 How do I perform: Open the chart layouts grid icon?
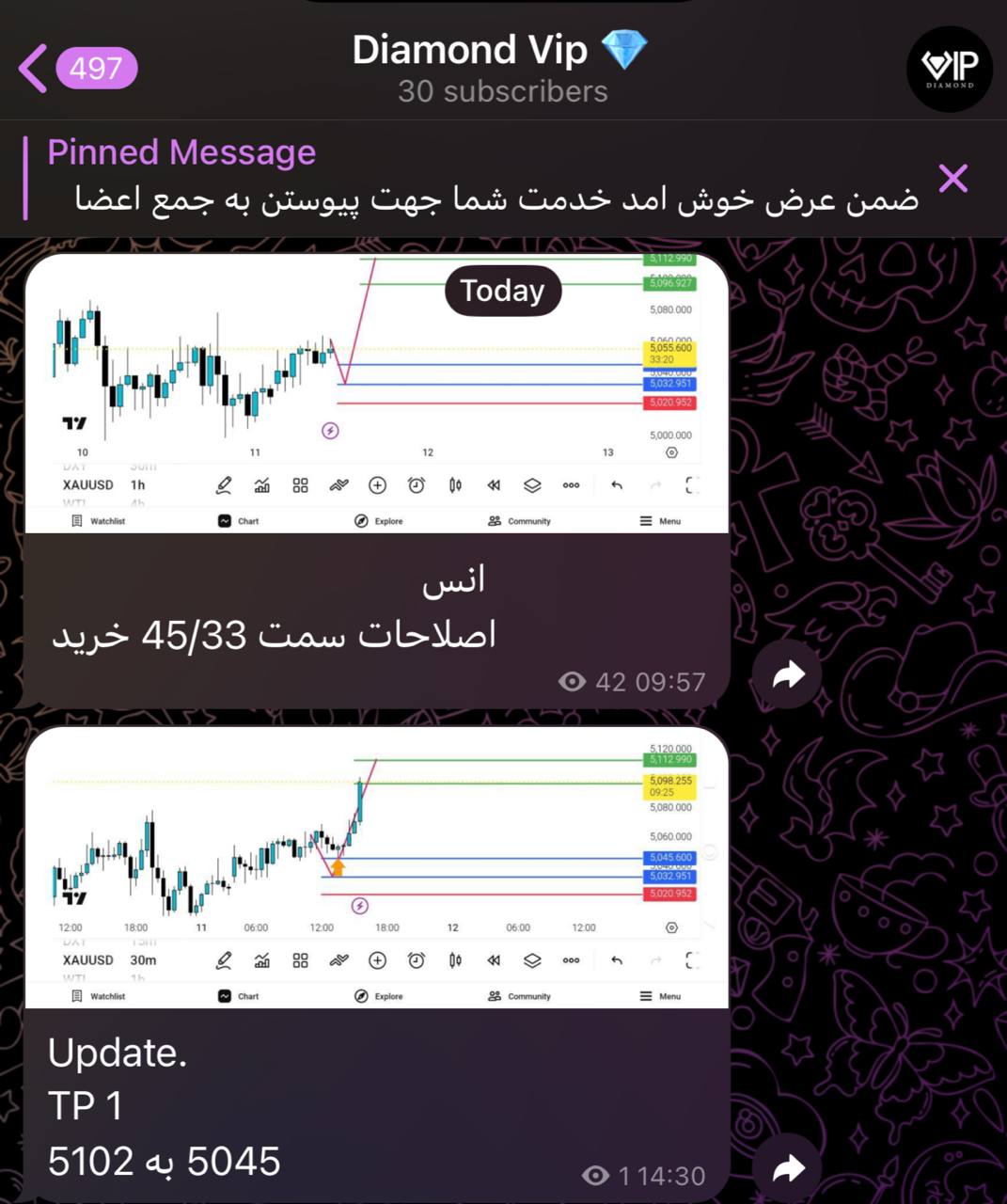pyautogui.click(x=300, y=484)
